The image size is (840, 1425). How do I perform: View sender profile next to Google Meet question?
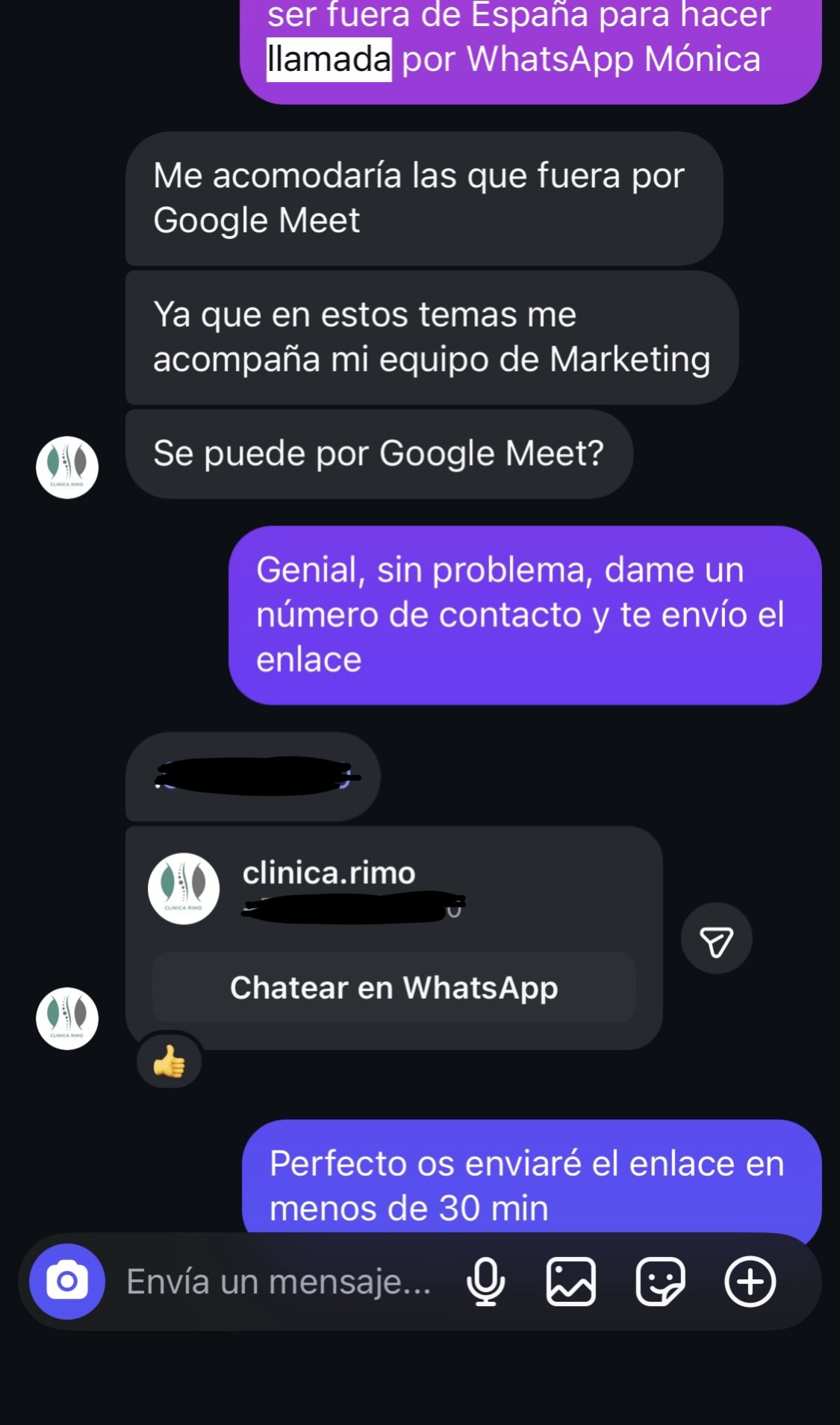click(x=67, y=468)
